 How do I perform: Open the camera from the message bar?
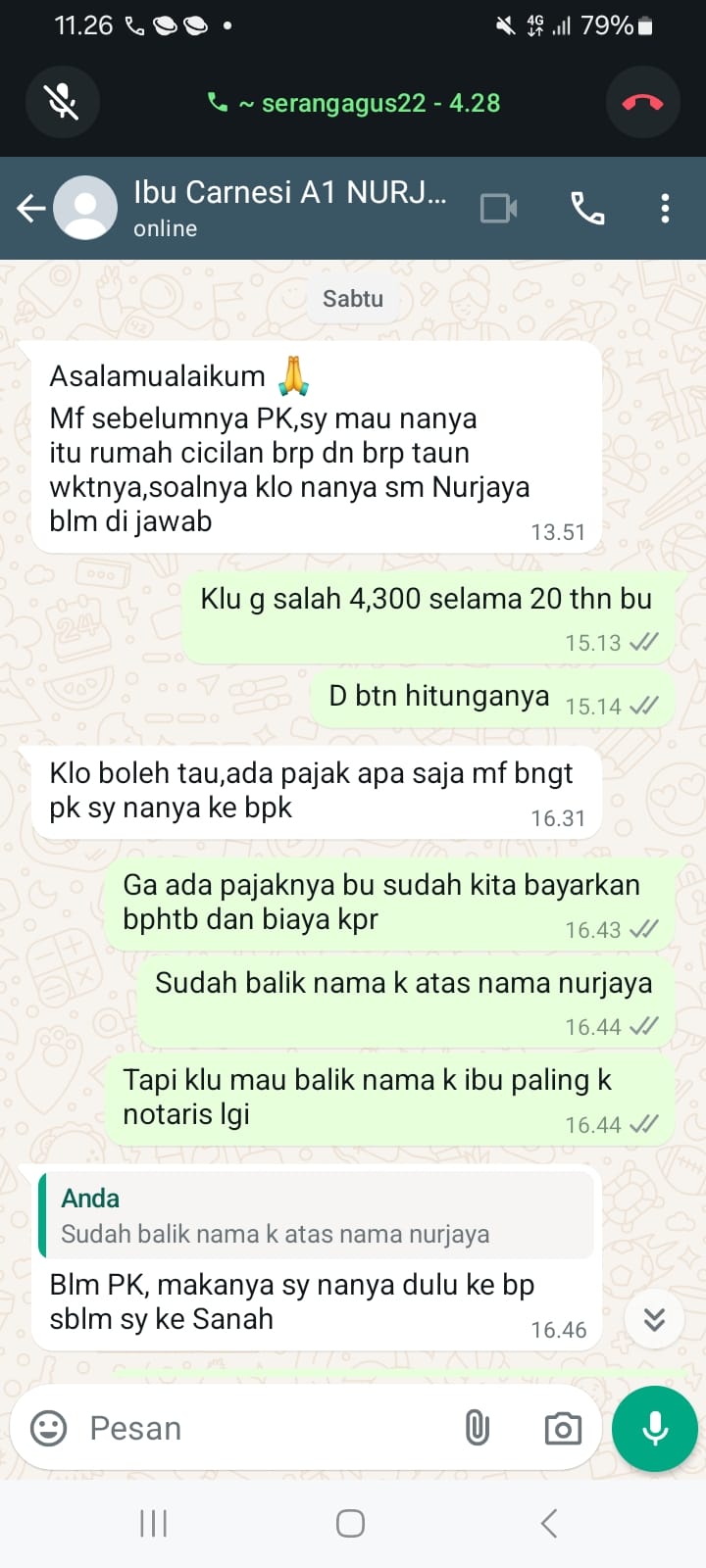[x=563, y=1428]
